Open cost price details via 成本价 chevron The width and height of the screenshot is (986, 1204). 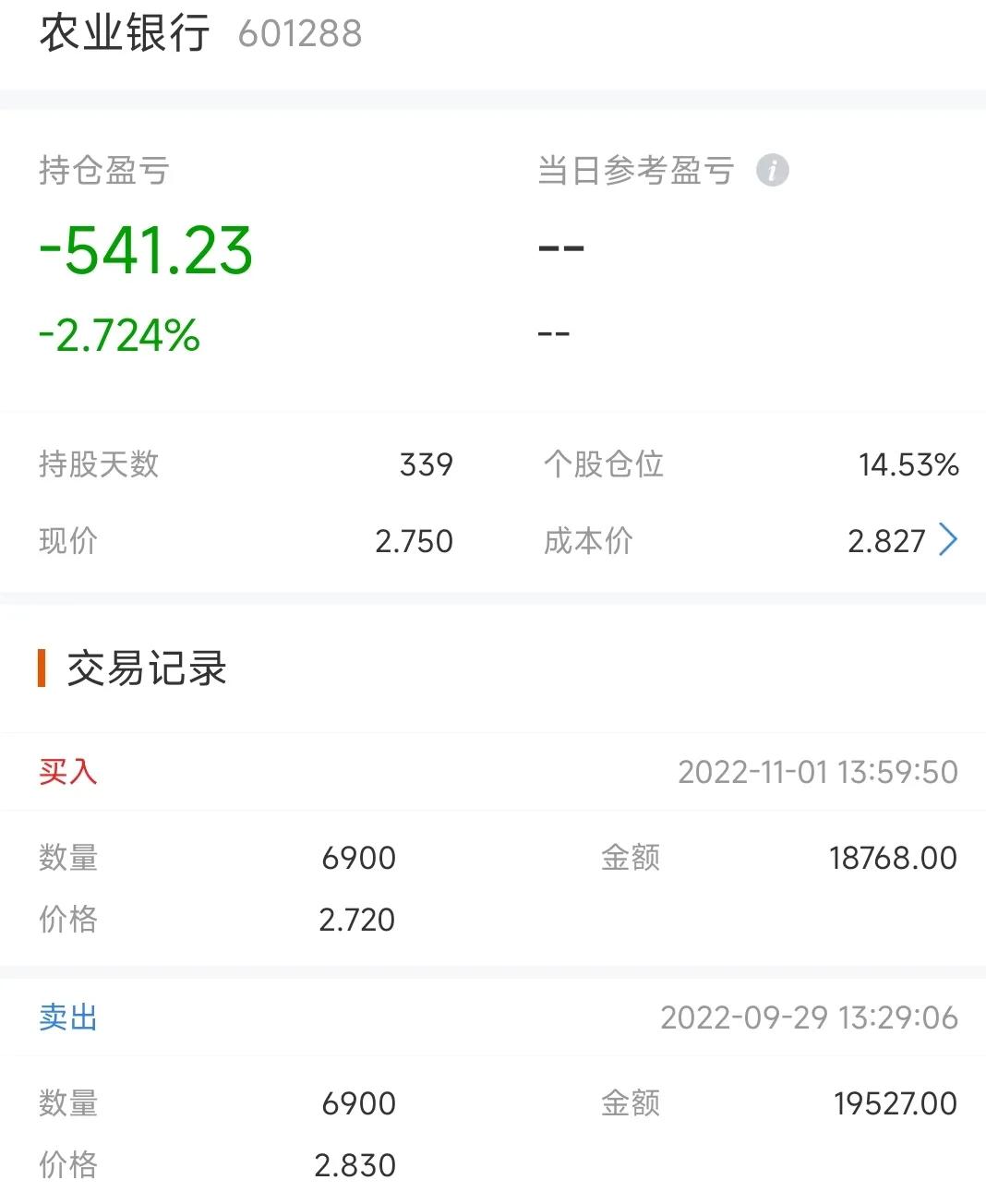(948, 540)
